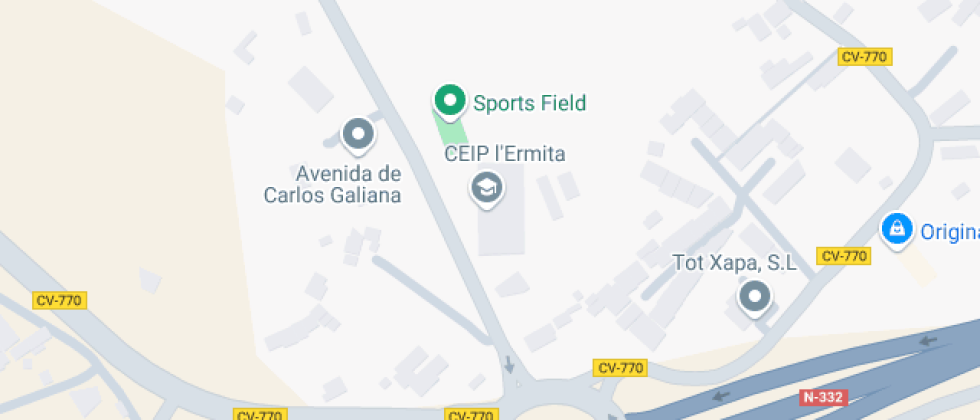Screen dimensions: 980x420
Task: Select the Avenida de Carlos Galiana marker
Action: click(x=357, y=133)
